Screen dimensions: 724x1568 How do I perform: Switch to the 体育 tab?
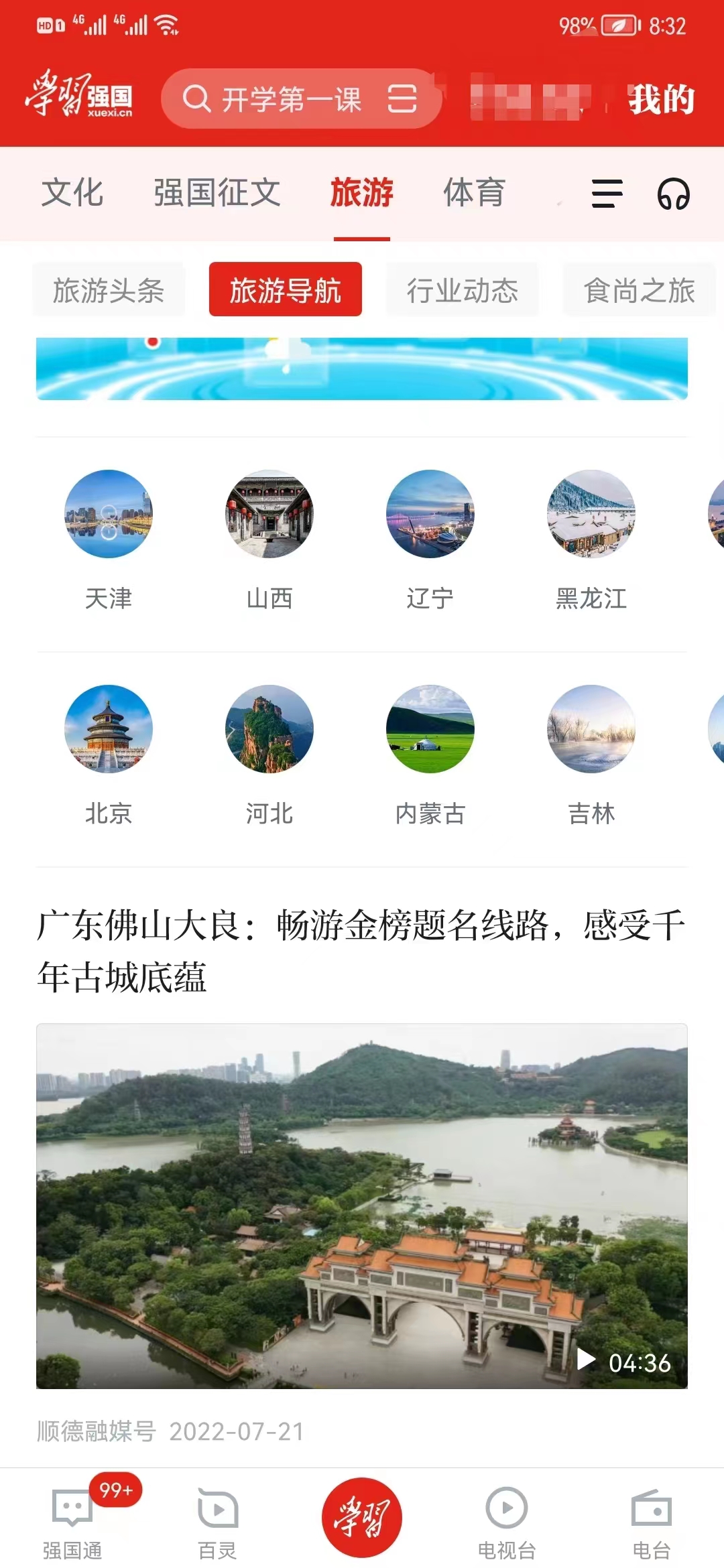click(474, 193)
